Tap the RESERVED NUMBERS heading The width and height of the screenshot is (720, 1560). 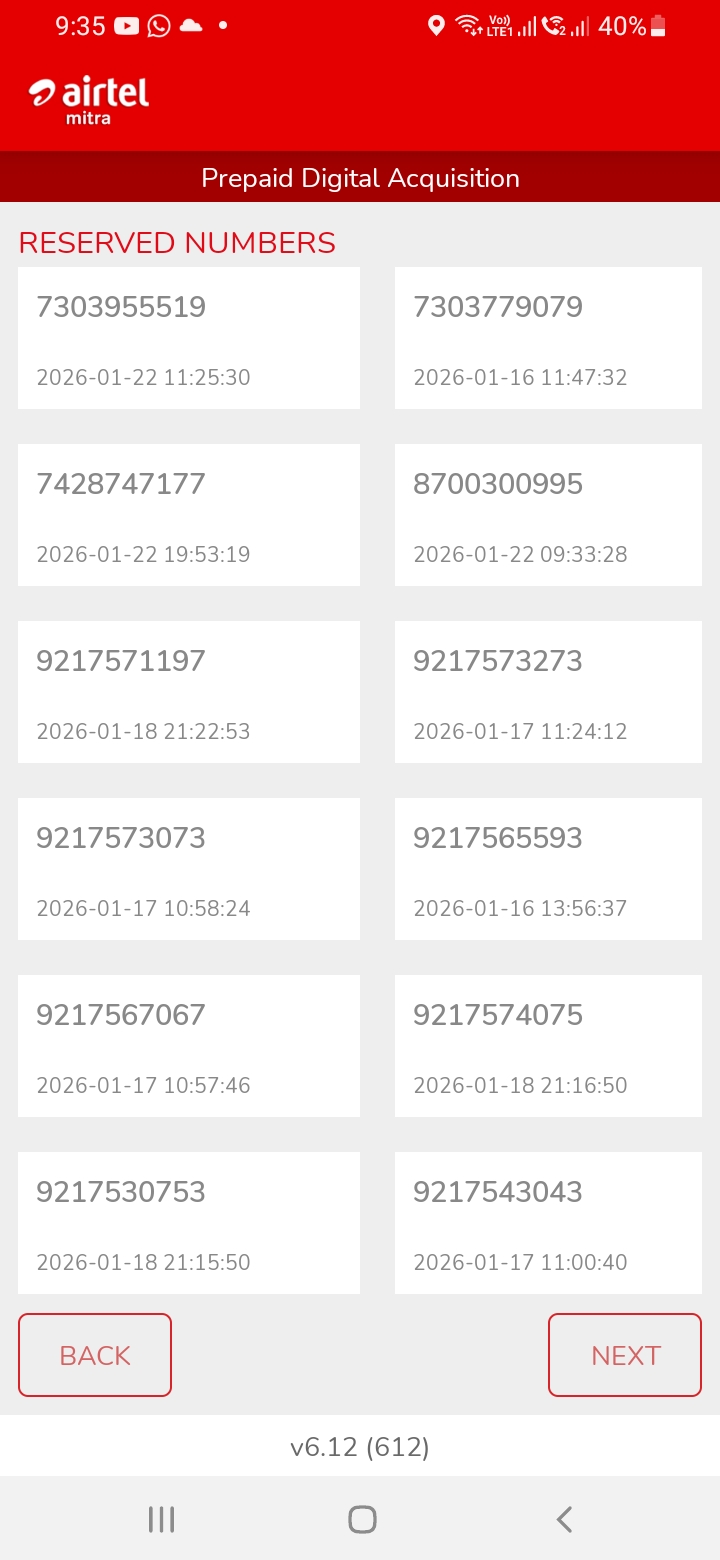[x=177, y=242]
